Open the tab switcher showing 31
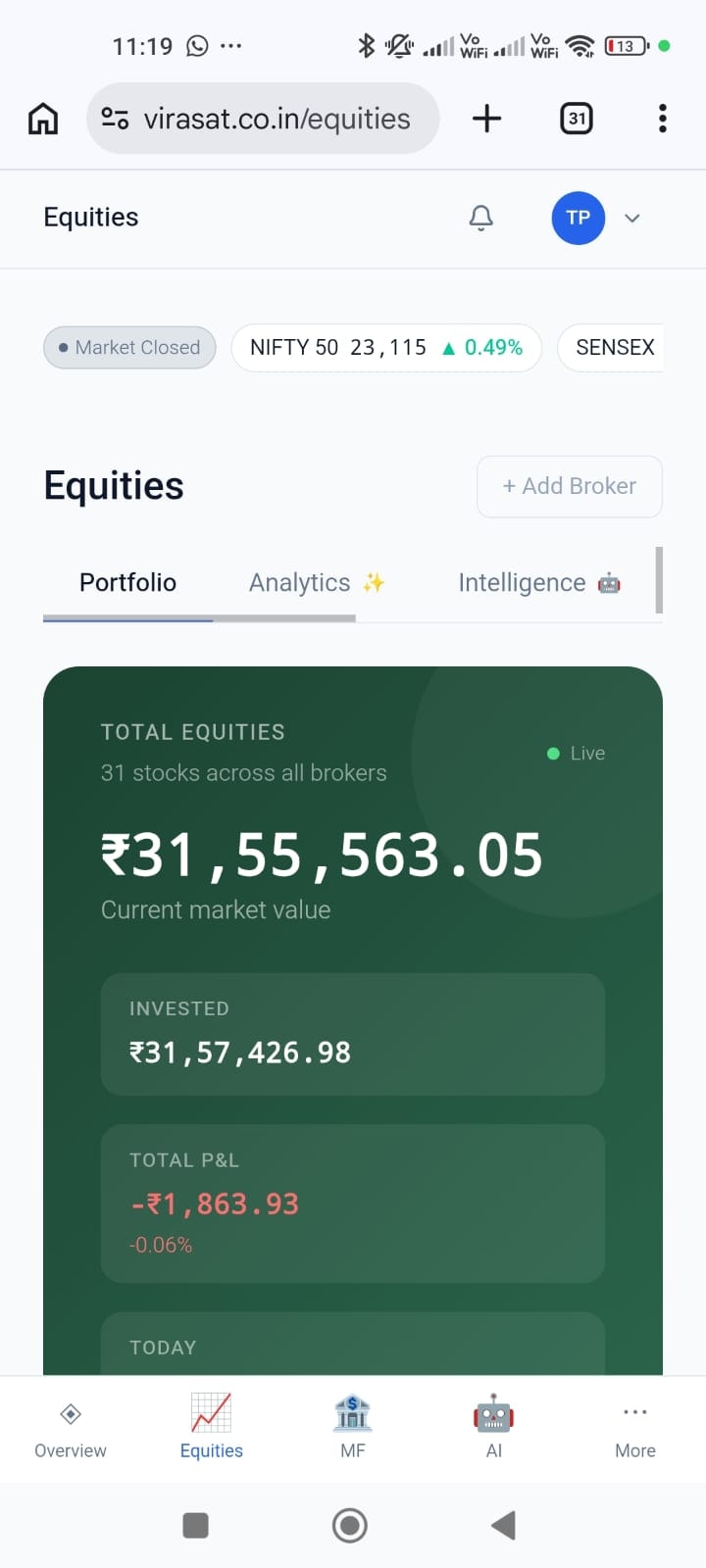 point(577,119)
